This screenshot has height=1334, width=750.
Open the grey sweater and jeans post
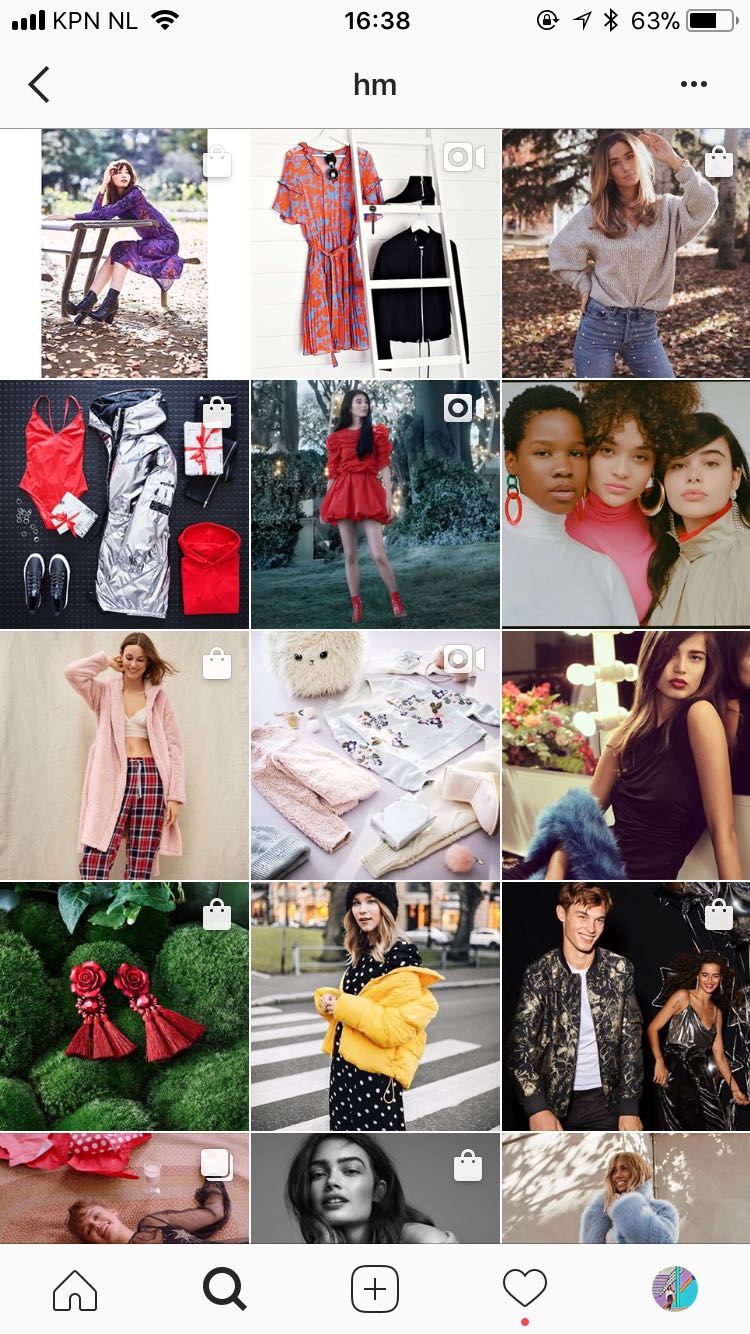point(625,253)
